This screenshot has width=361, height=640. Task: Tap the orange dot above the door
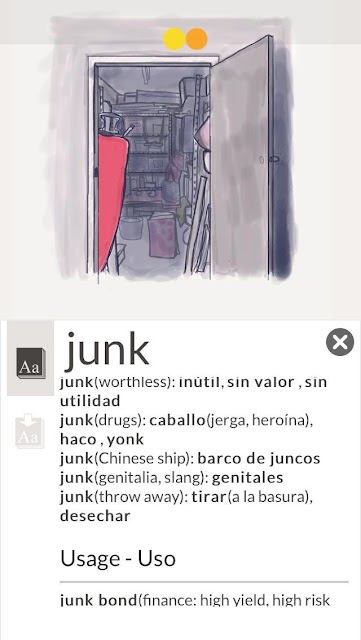tap(197, 39)
